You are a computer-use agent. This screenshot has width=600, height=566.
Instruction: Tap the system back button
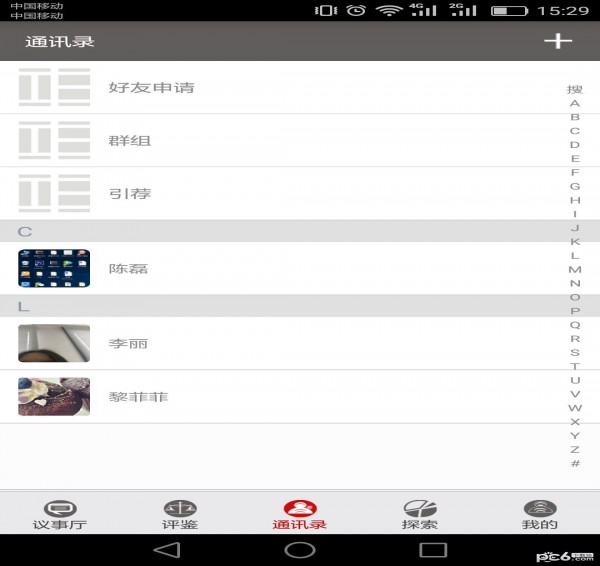pyautogui.click(x=167, y=550)
